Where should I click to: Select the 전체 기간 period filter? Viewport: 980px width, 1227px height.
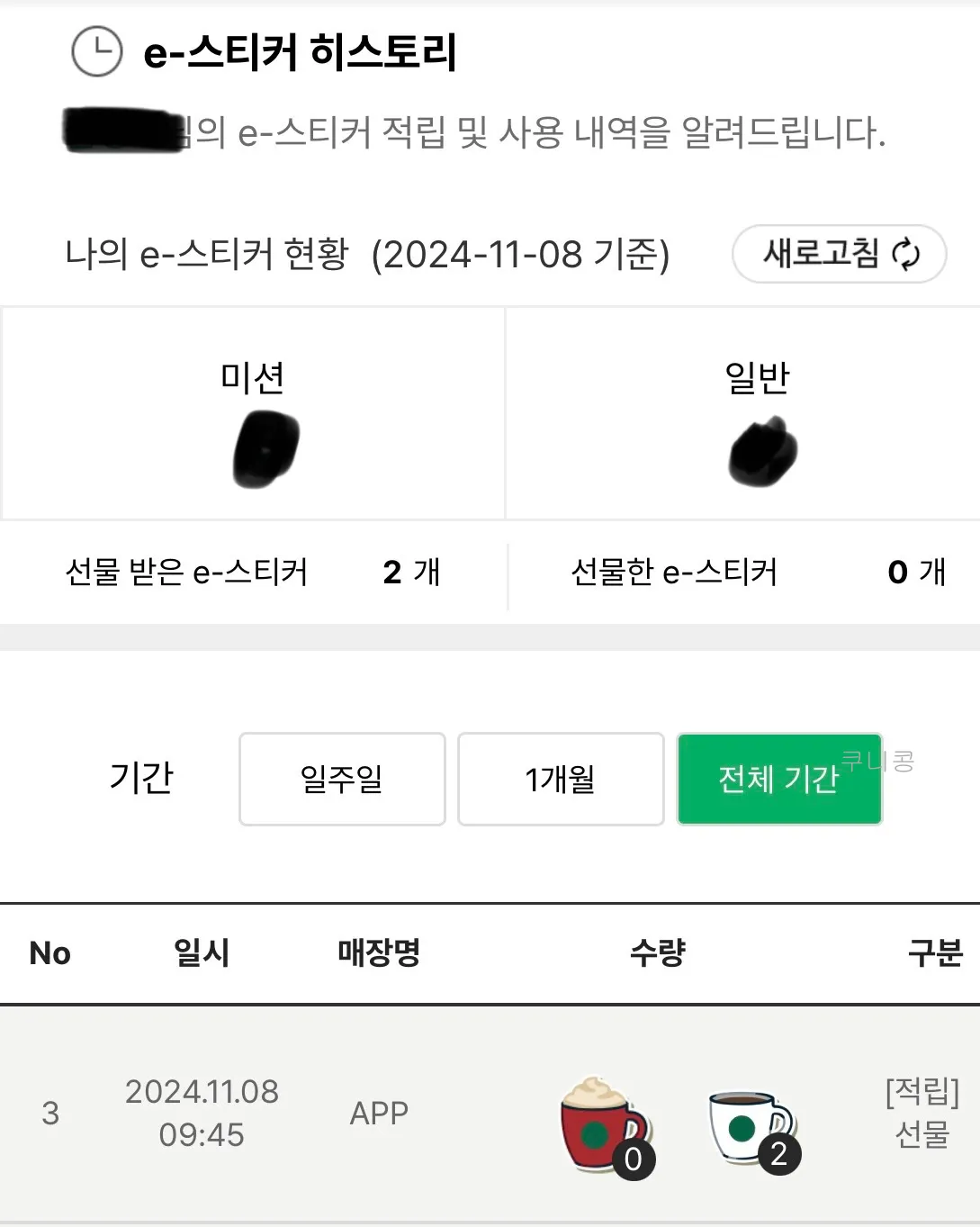(x=779, y=779)
